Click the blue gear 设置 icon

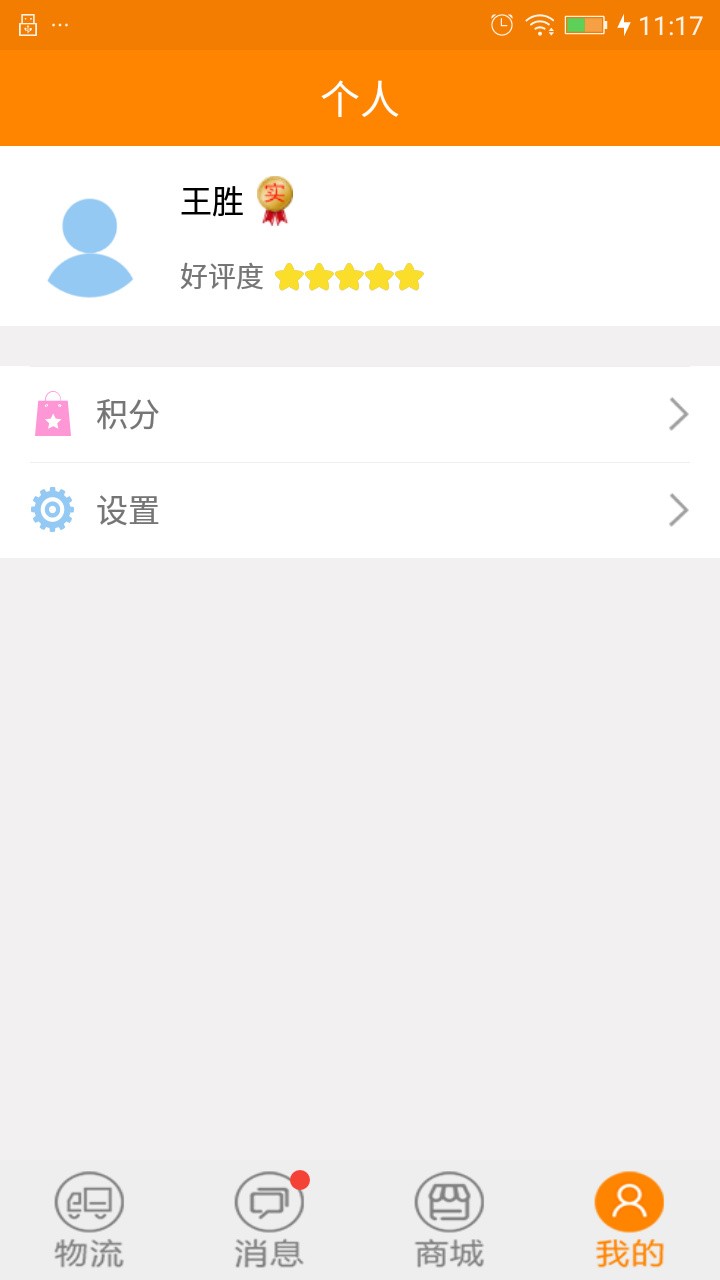click(52, 510)
